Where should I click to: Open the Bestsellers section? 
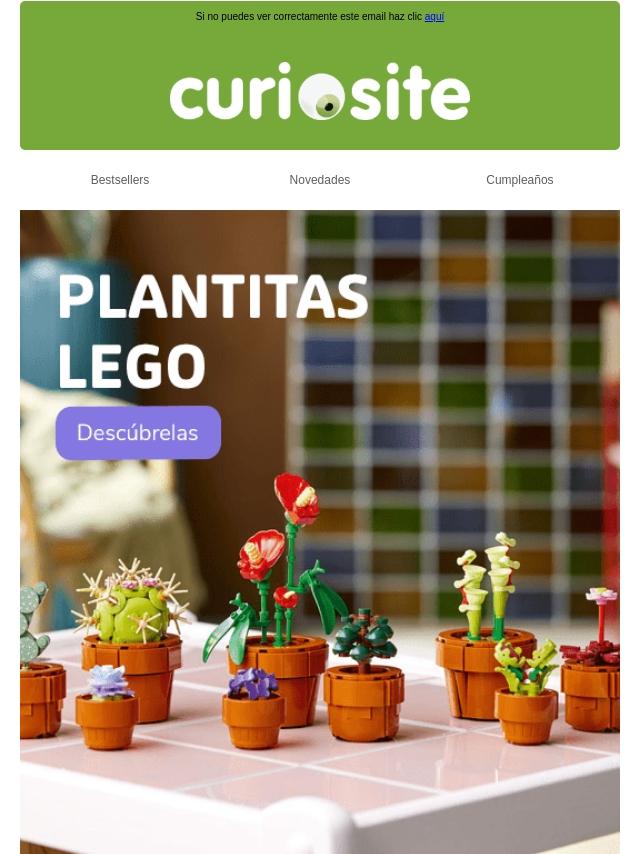[120, 180]
